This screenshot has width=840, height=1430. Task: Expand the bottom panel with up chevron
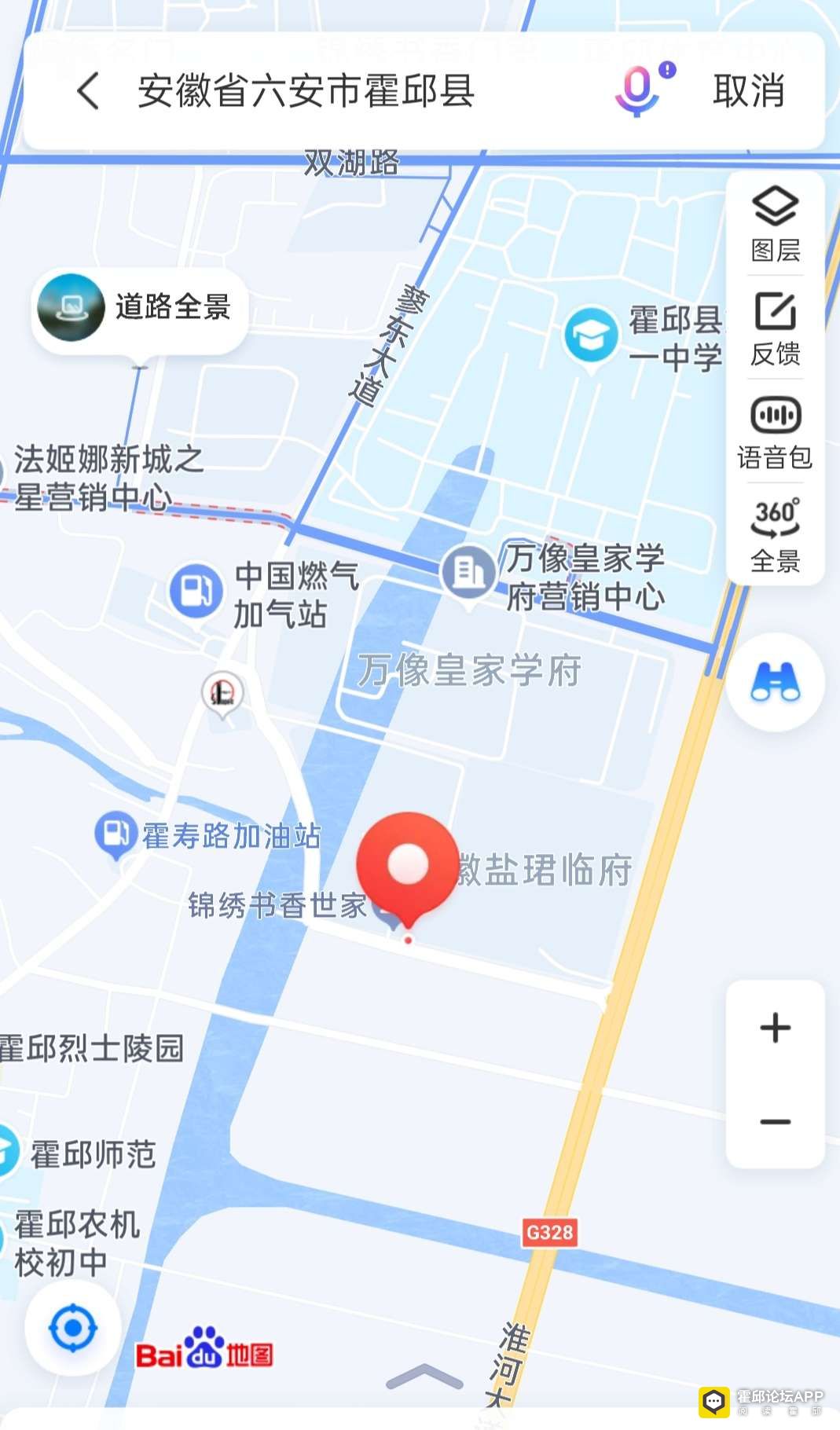[x=425, y=1377]
